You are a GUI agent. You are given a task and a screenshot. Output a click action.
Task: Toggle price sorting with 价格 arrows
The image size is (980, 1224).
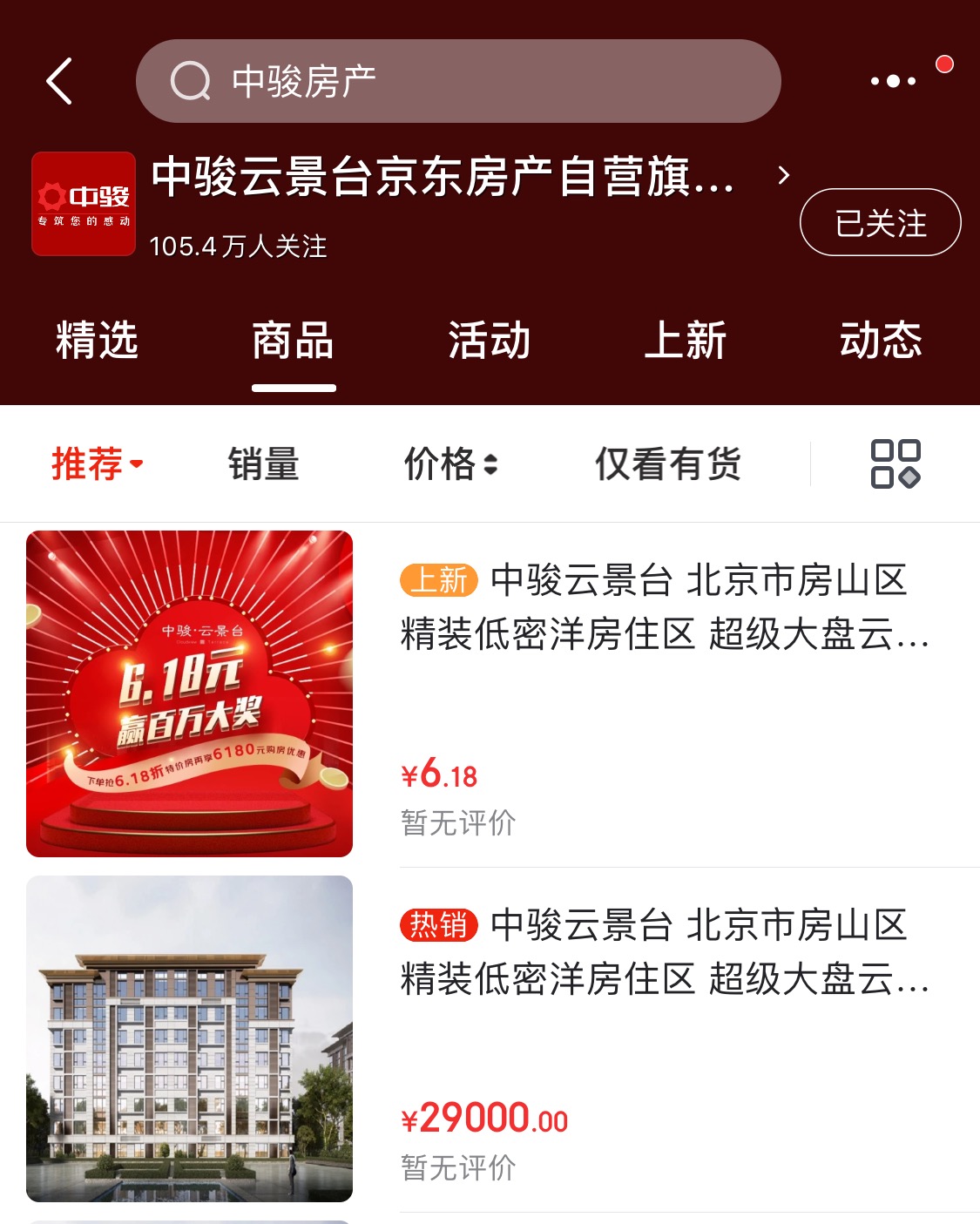[450, 464]
